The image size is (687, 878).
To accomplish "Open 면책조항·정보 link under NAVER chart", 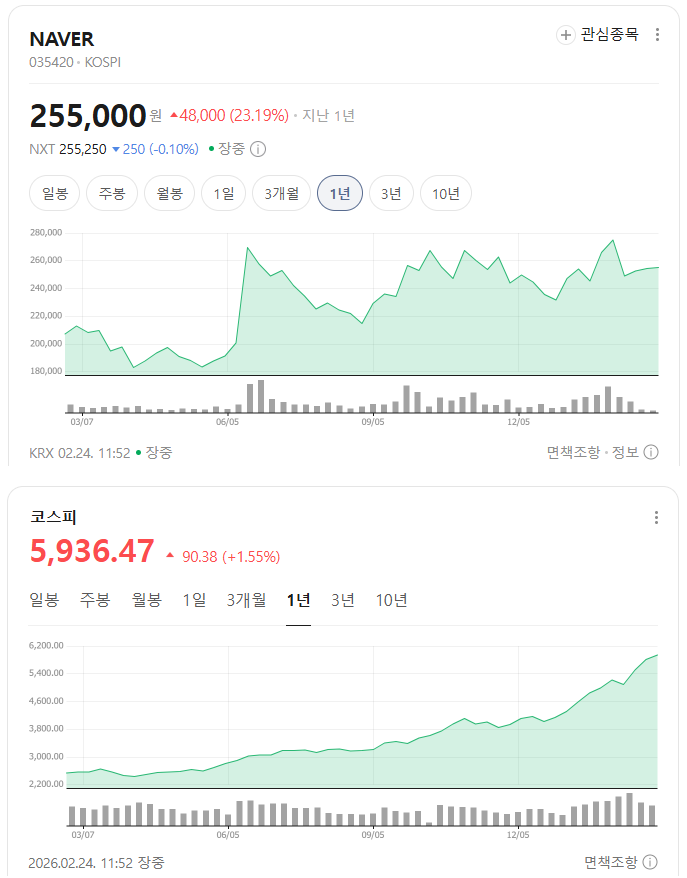I will pos(602,452).
